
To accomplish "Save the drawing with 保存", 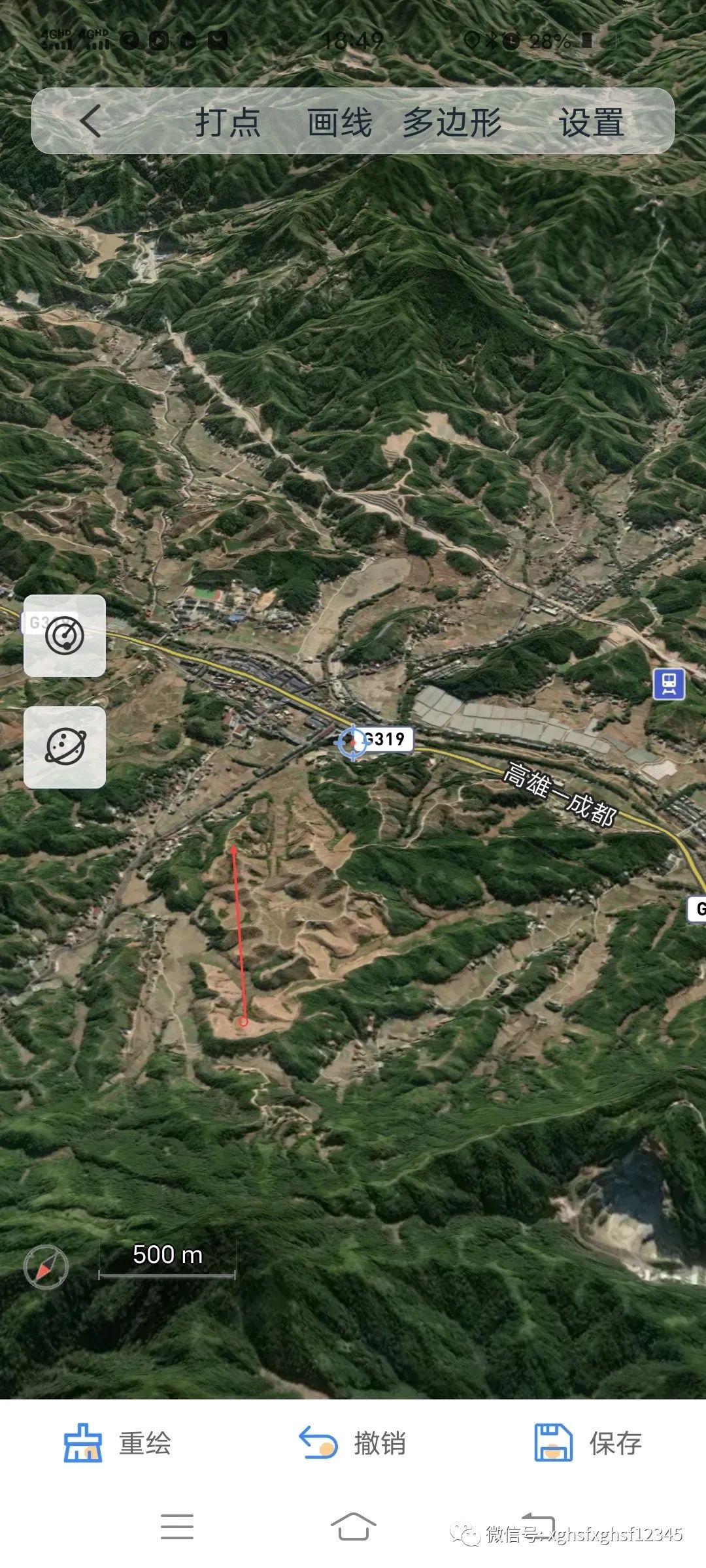I will point(588,1443).
